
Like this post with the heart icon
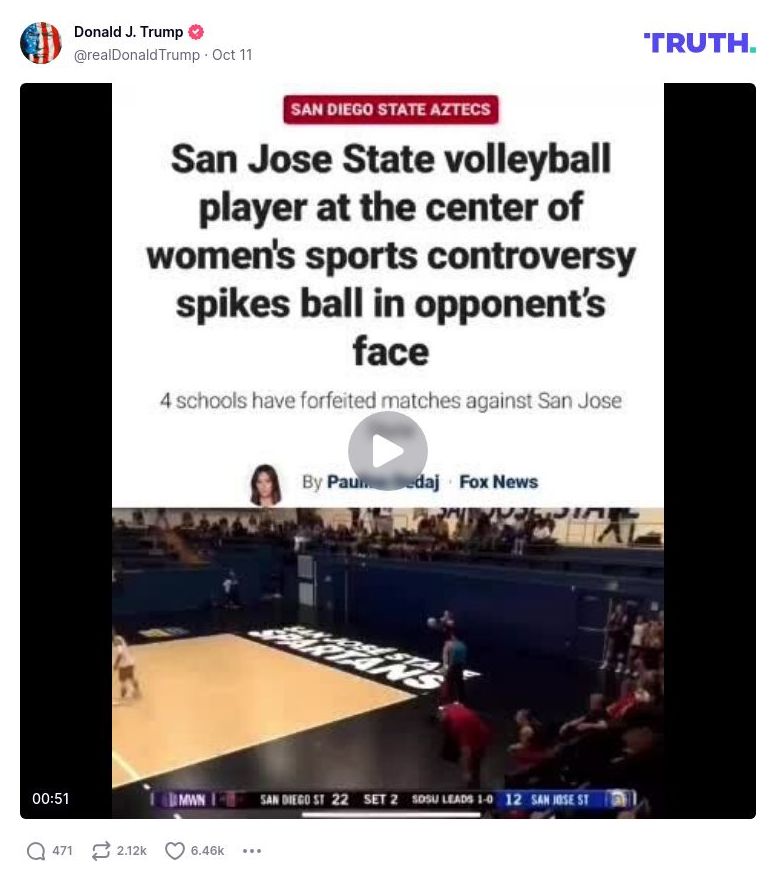tap(175, 851)
